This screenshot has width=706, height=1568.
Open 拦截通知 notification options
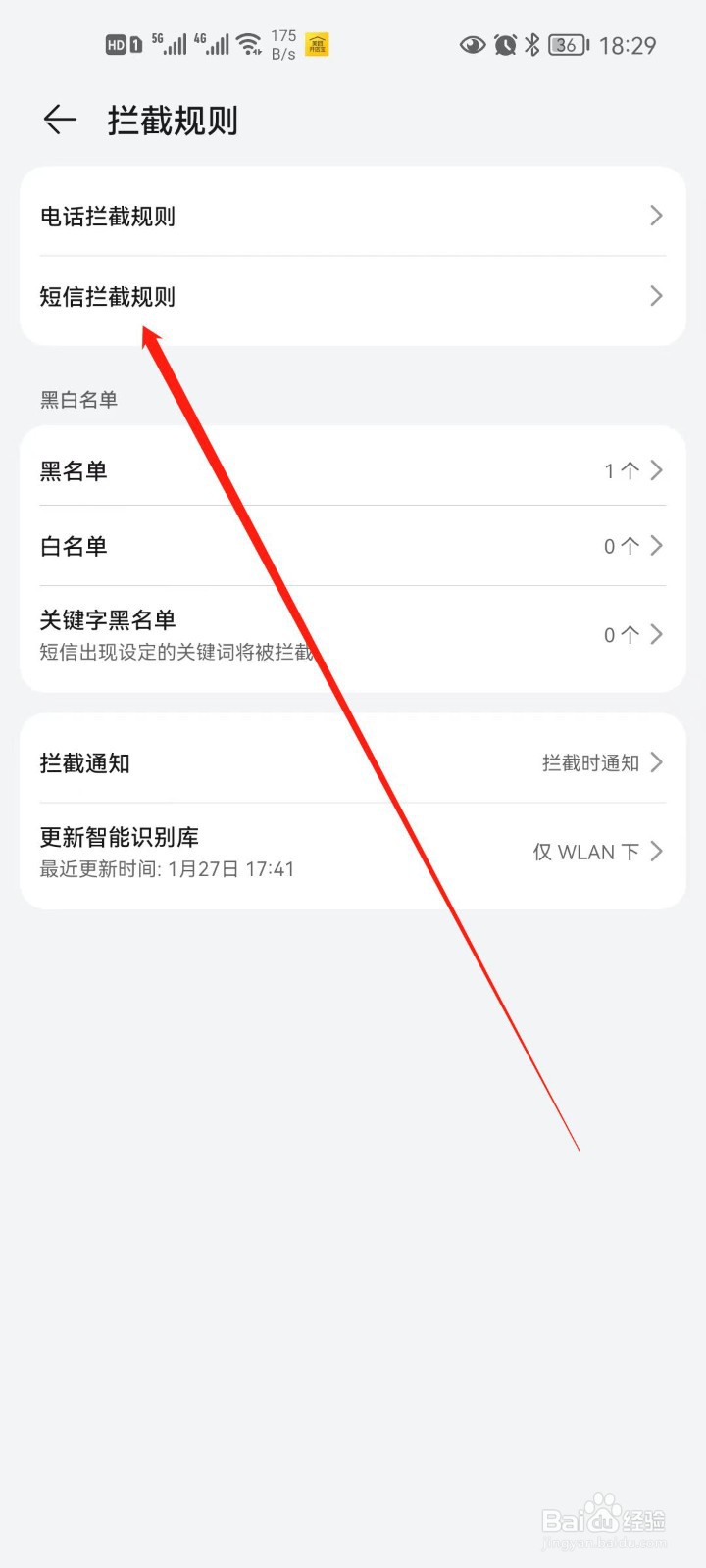(x=353, y=763)
